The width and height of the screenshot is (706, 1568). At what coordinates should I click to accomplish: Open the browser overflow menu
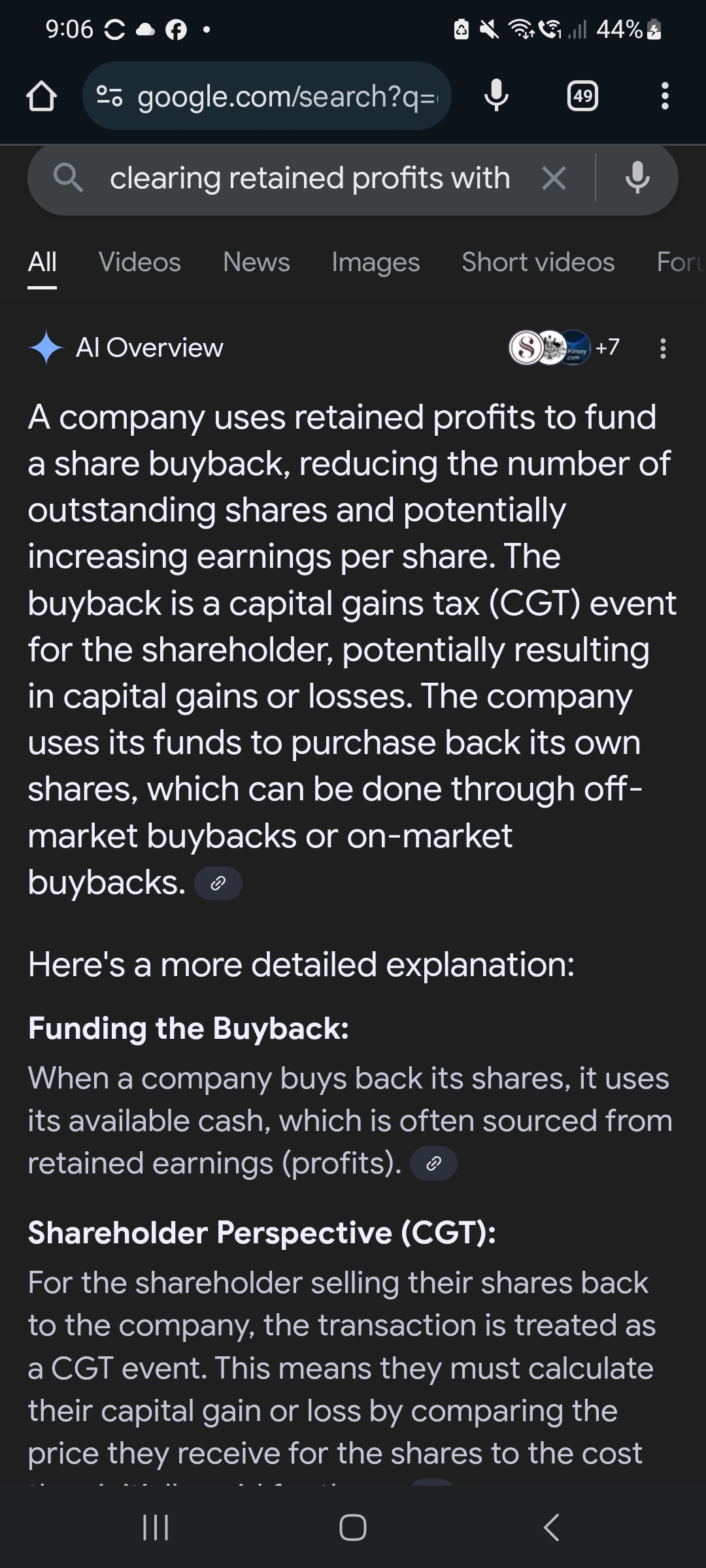point(664,97)
